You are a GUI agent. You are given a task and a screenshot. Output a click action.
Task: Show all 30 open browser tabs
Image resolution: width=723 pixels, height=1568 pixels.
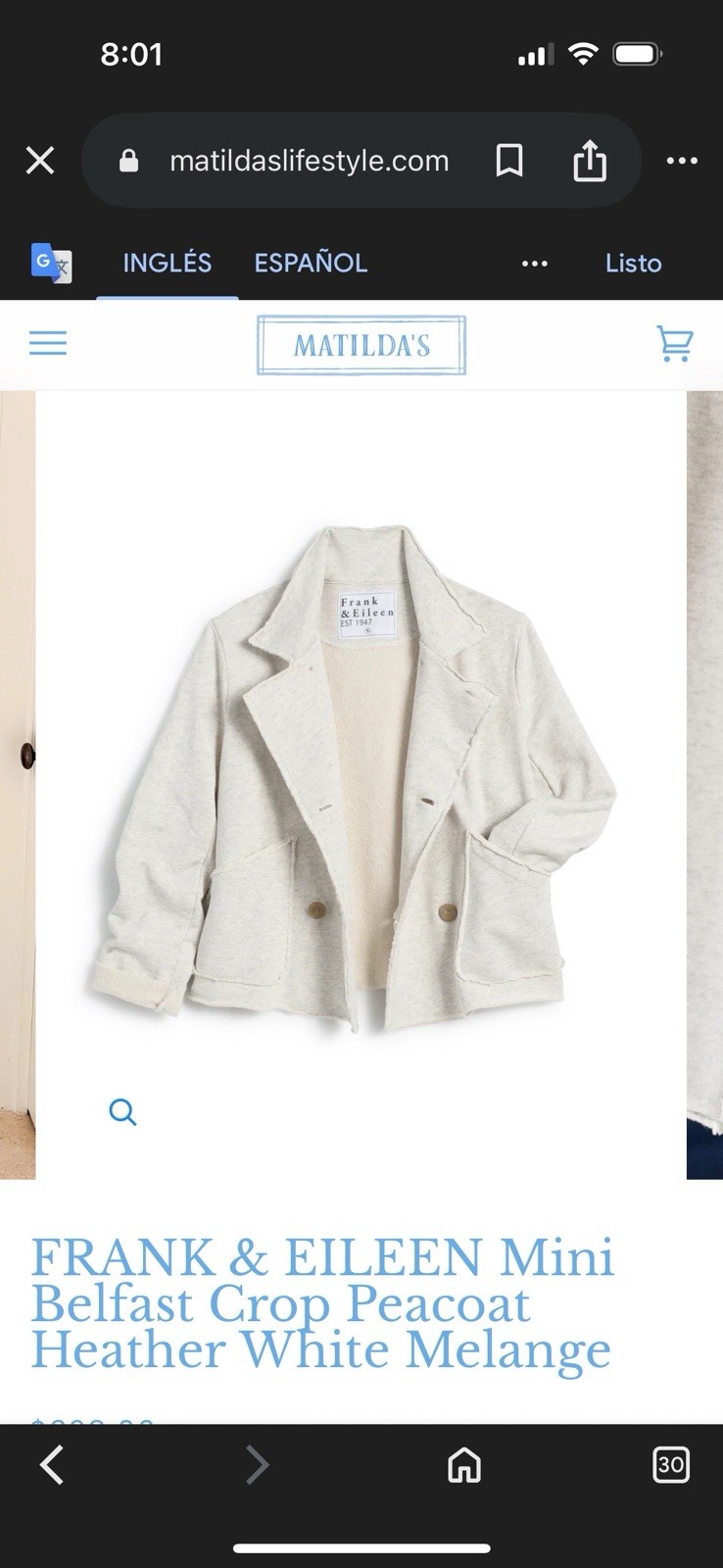coord(671,1466)
